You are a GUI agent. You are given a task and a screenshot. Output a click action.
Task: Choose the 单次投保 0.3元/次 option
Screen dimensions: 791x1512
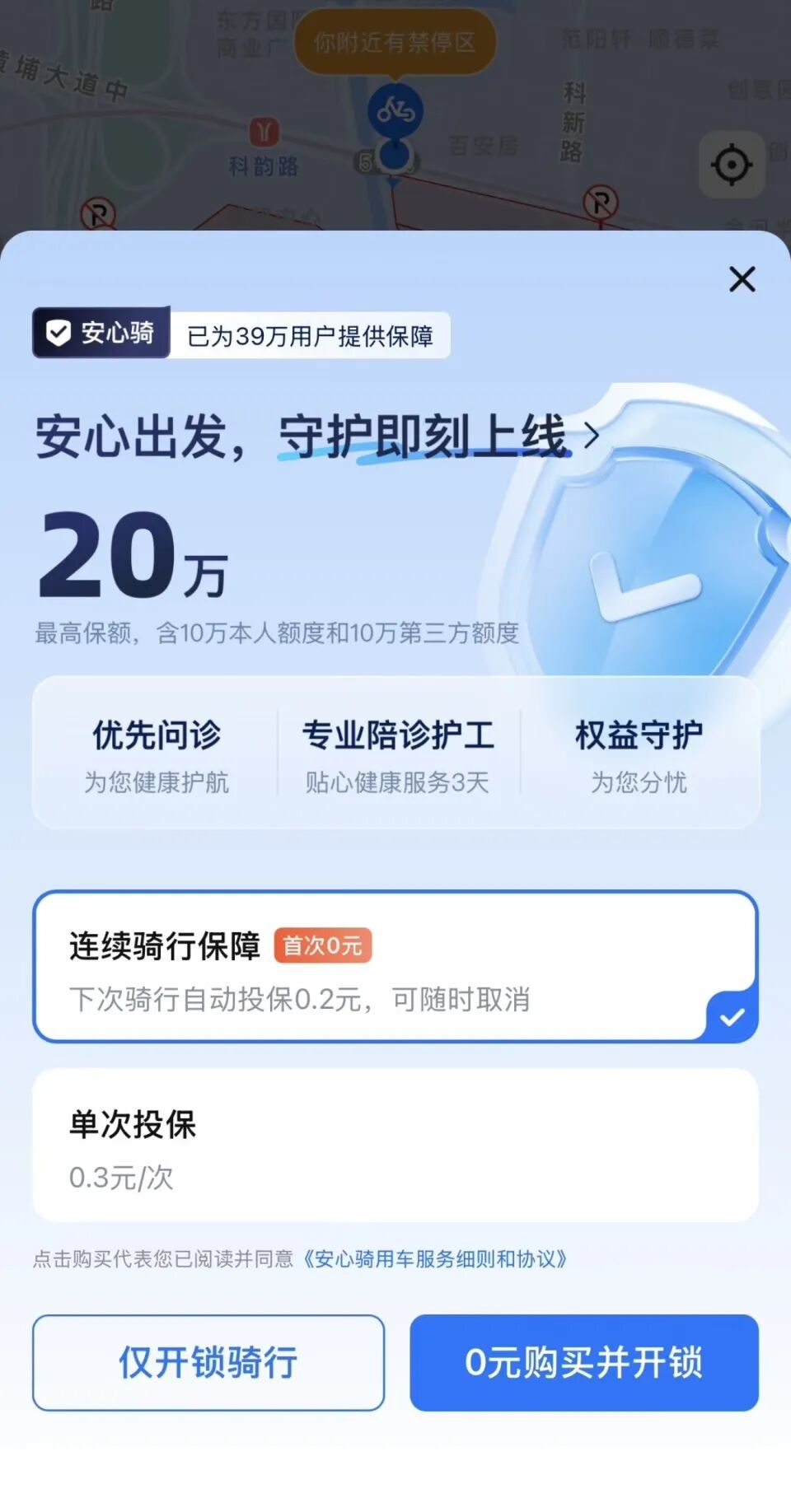click(x=395, y=1145)
